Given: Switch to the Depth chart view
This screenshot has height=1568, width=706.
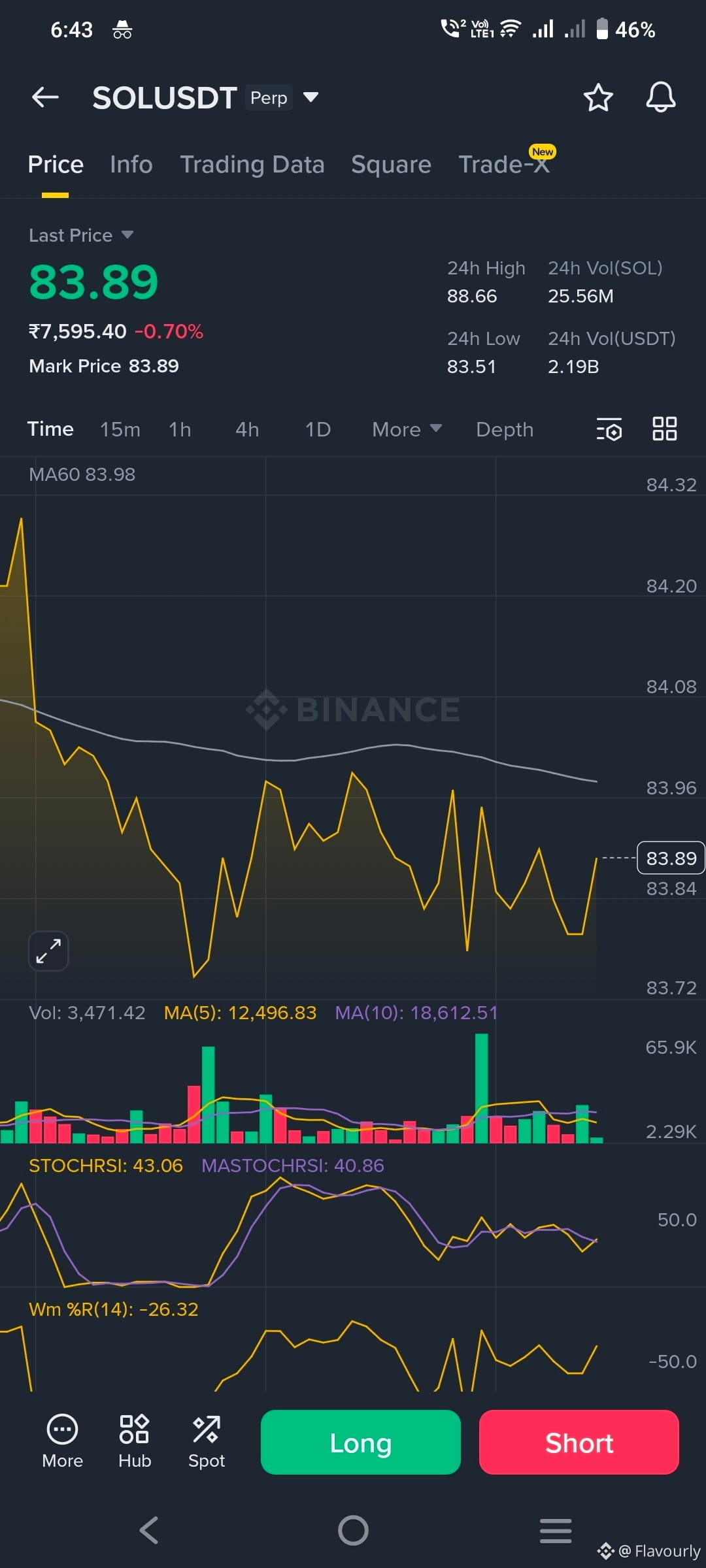Looking at the screenshot, I should point(505,429).
